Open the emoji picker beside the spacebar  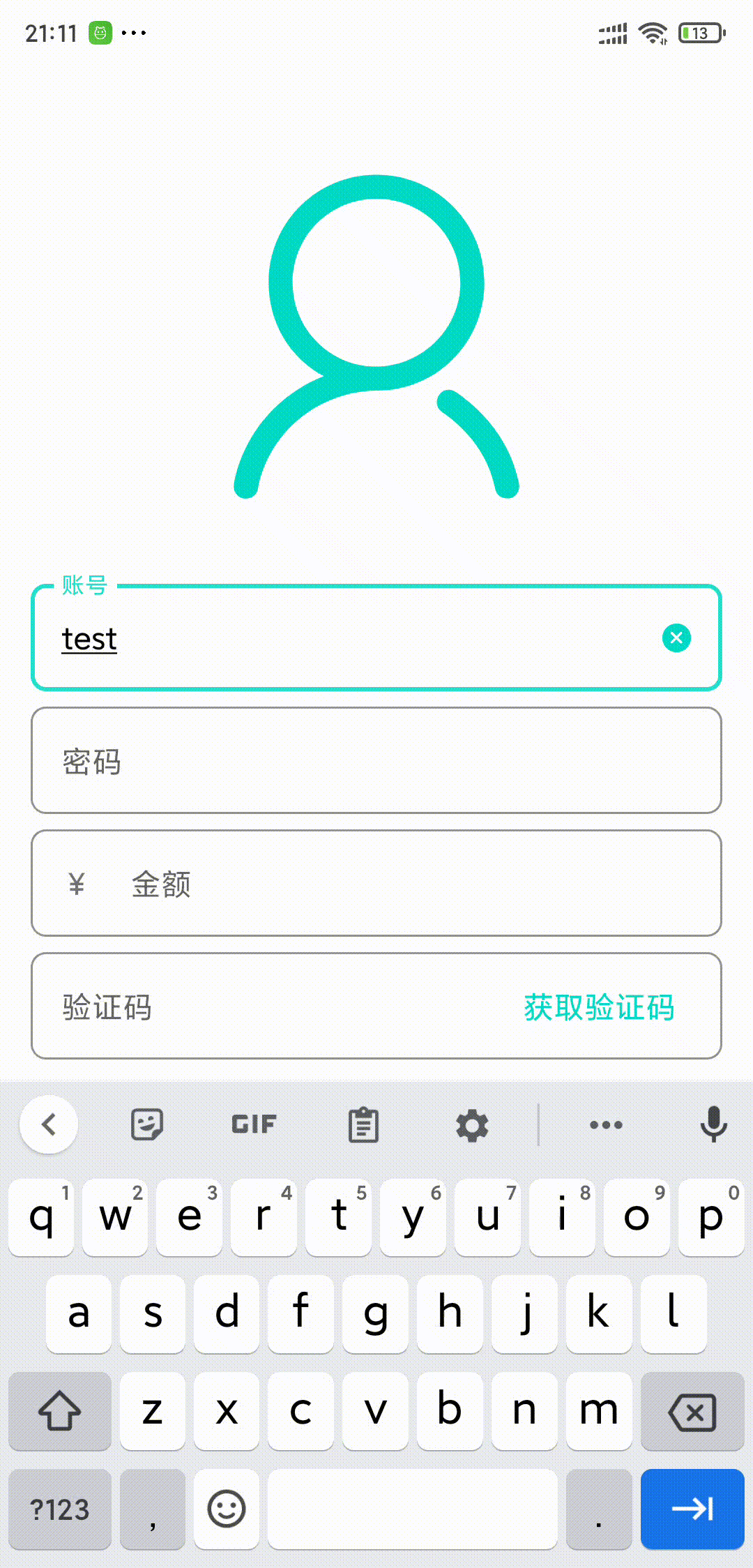[226, 1509]
